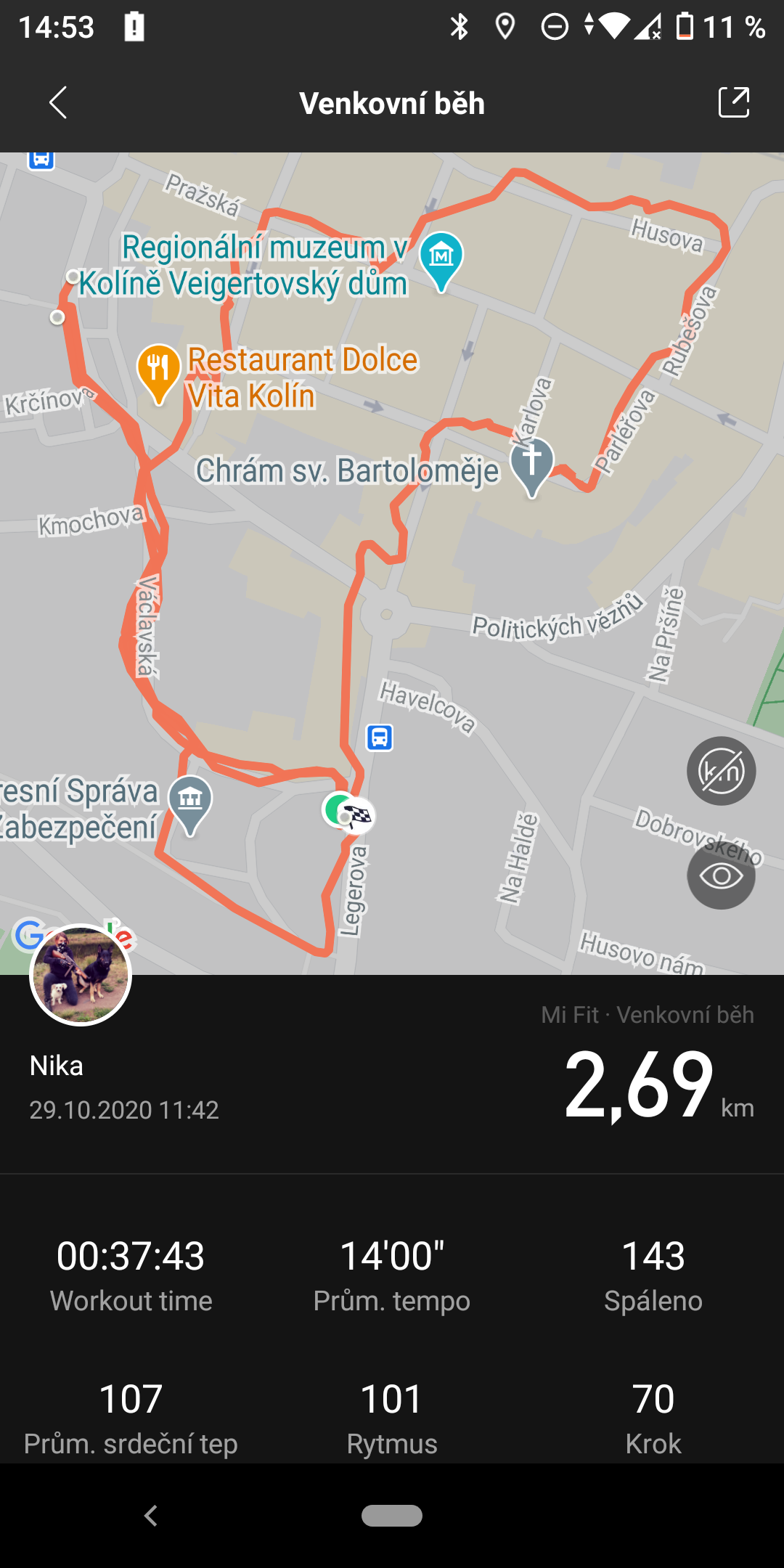Go back from Venkovní běh screen

pos(58,102)
